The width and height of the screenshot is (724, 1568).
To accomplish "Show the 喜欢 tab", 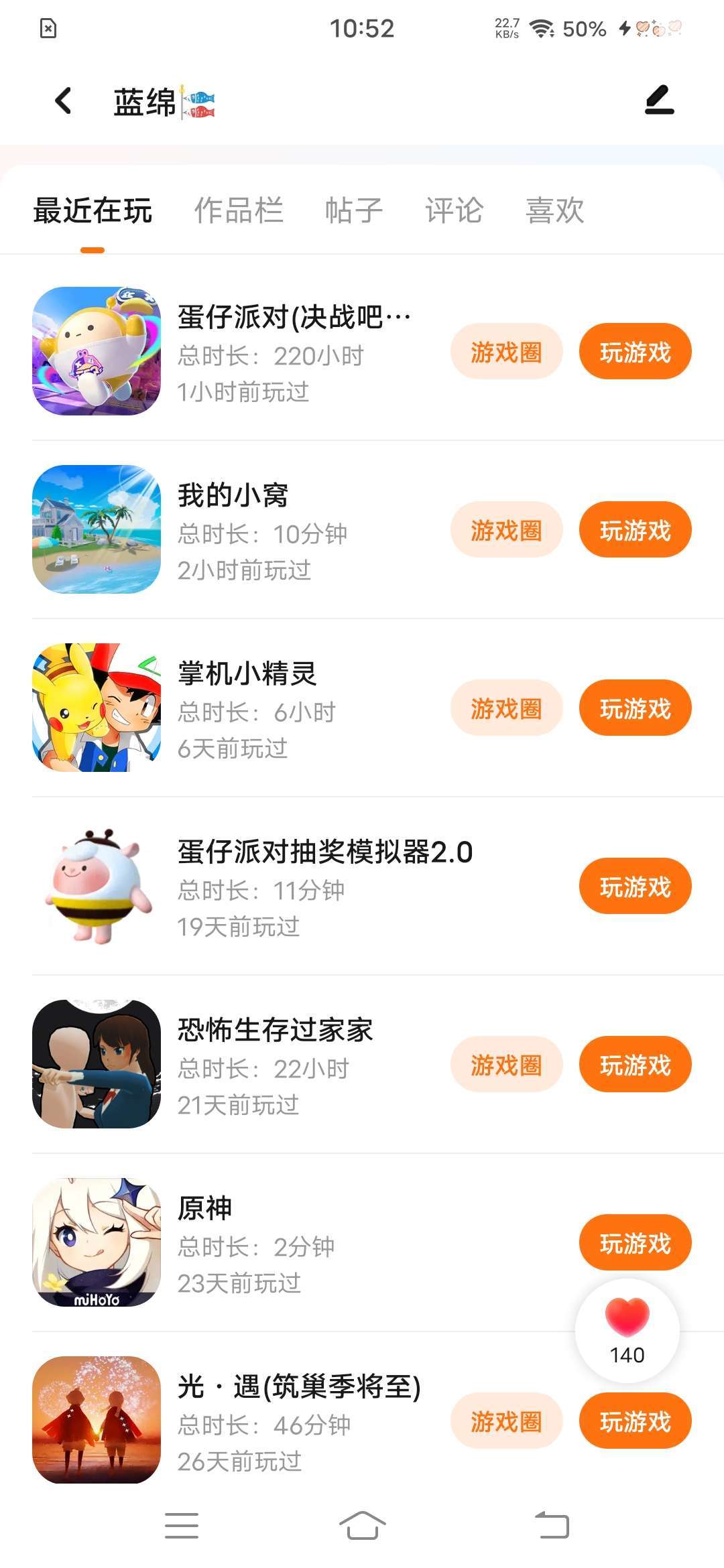I will point(554,210).
